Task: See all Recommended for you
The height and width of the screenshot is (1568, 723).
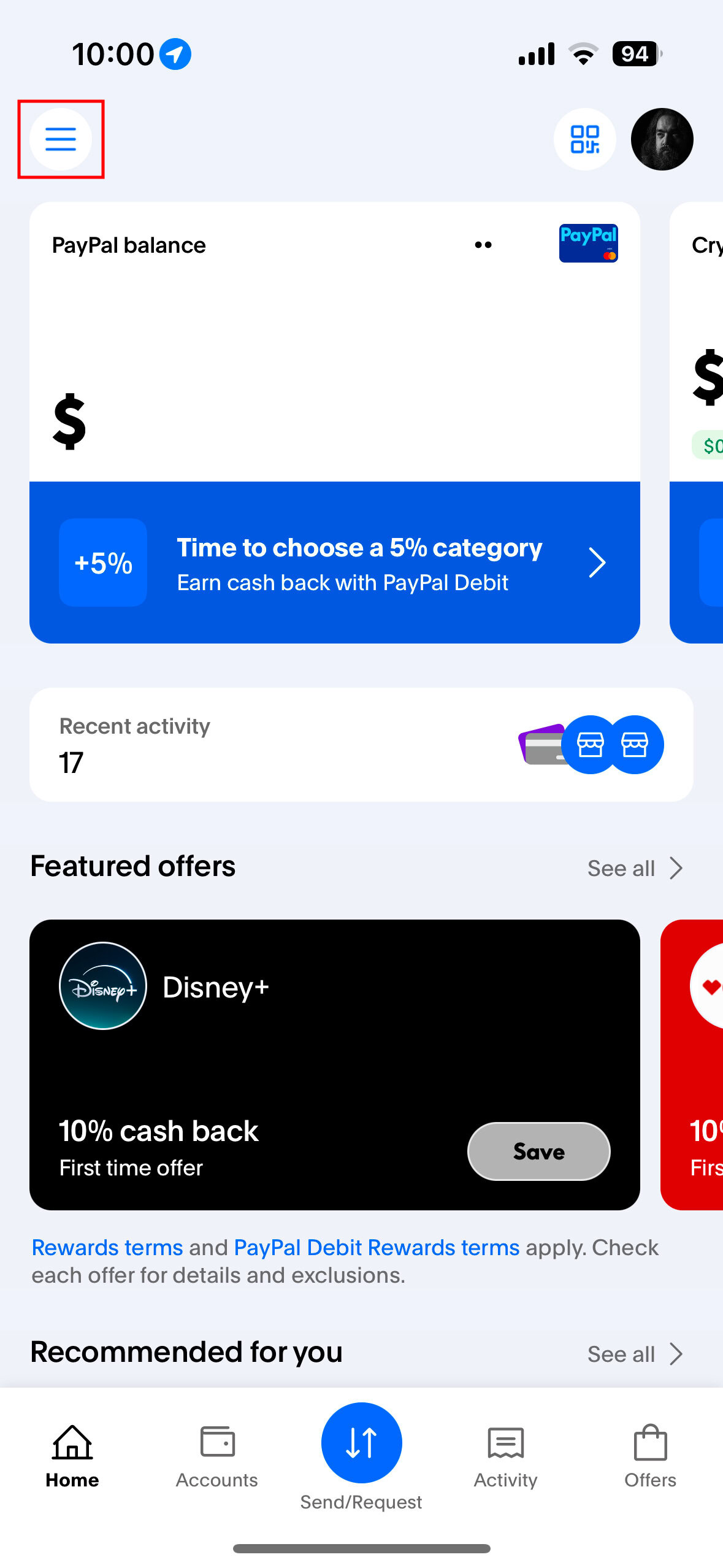Action: coord(634,1354)
